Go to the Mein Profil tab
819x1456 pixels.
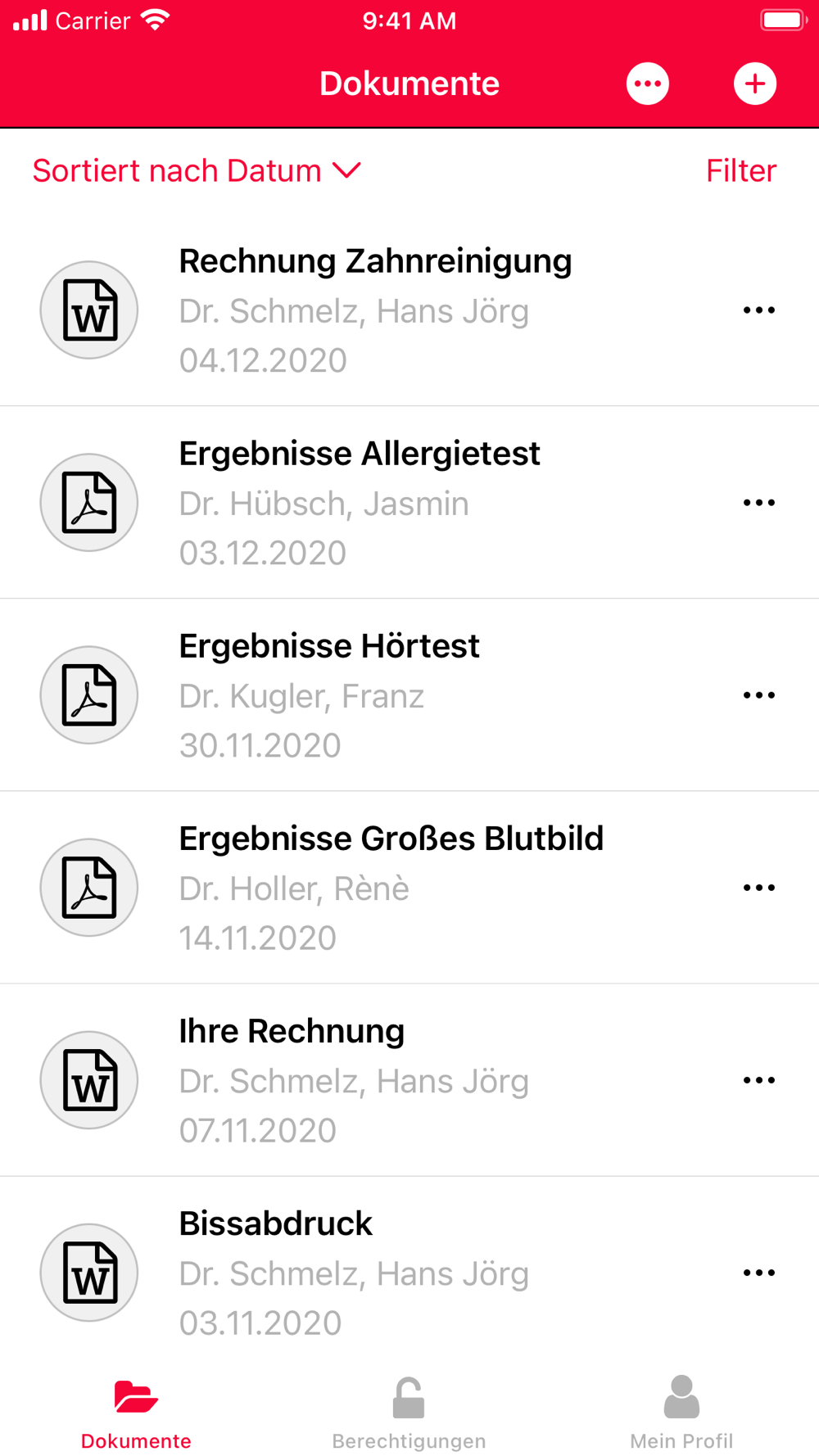point(681,1413)
